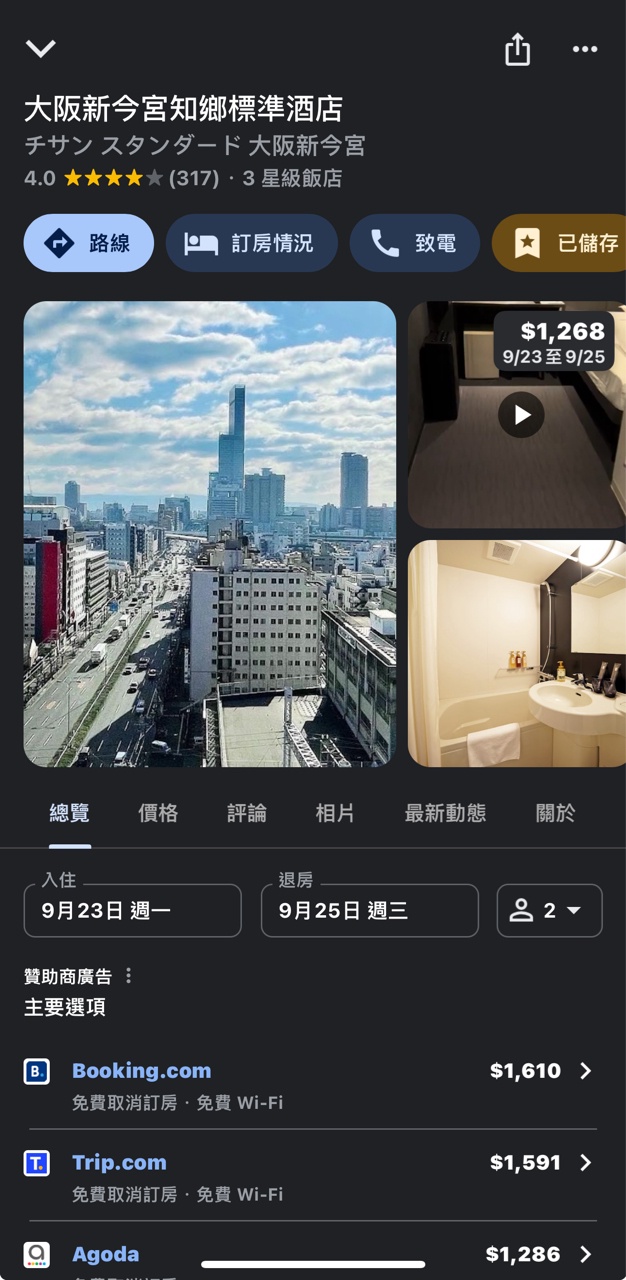
Task: Open the 相片 photos tab
Action: [x=335, y=813]
